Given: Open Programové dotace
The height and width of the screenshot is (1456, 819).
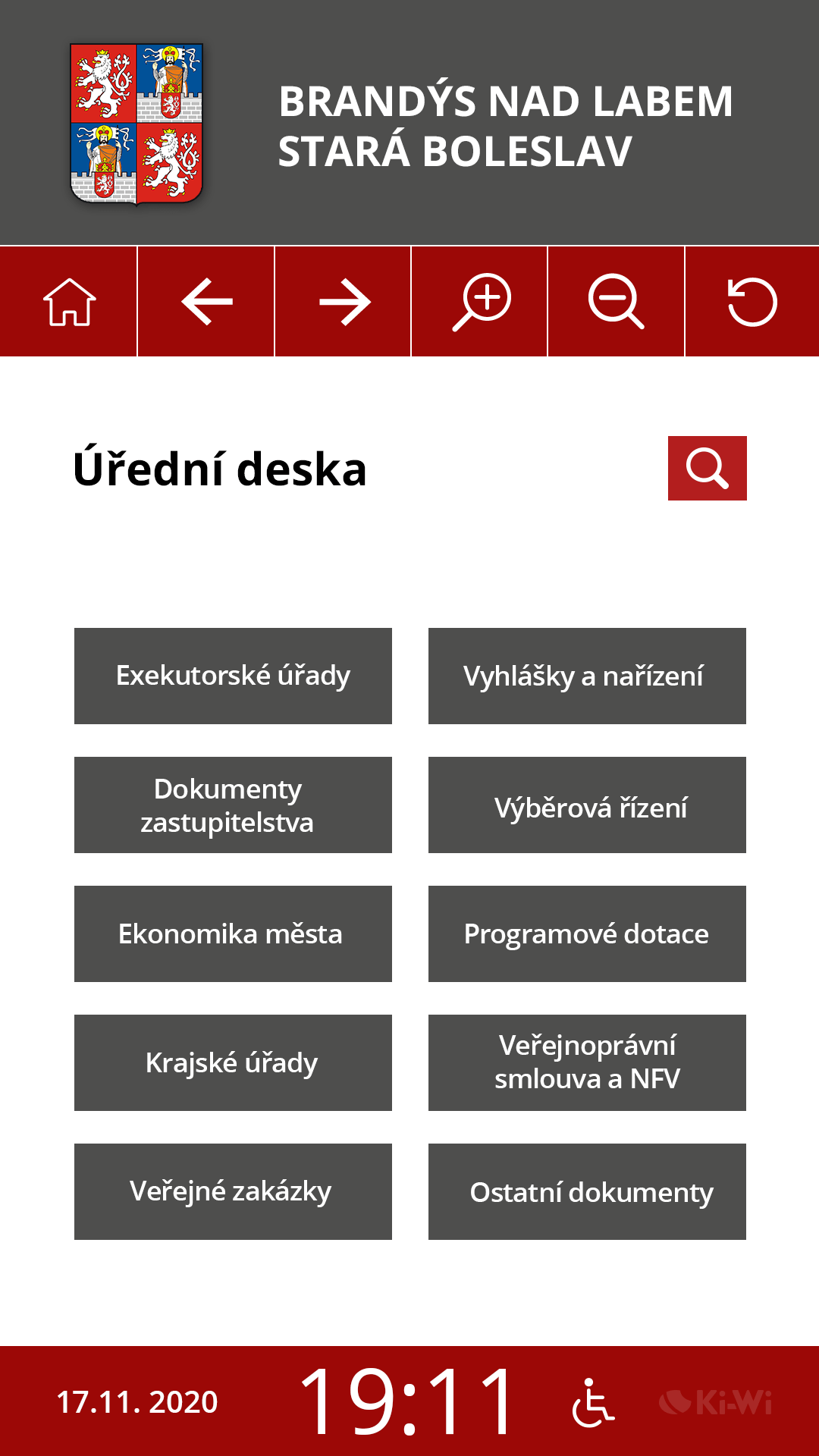Looking at the screenshot, I should pos(587,934).
